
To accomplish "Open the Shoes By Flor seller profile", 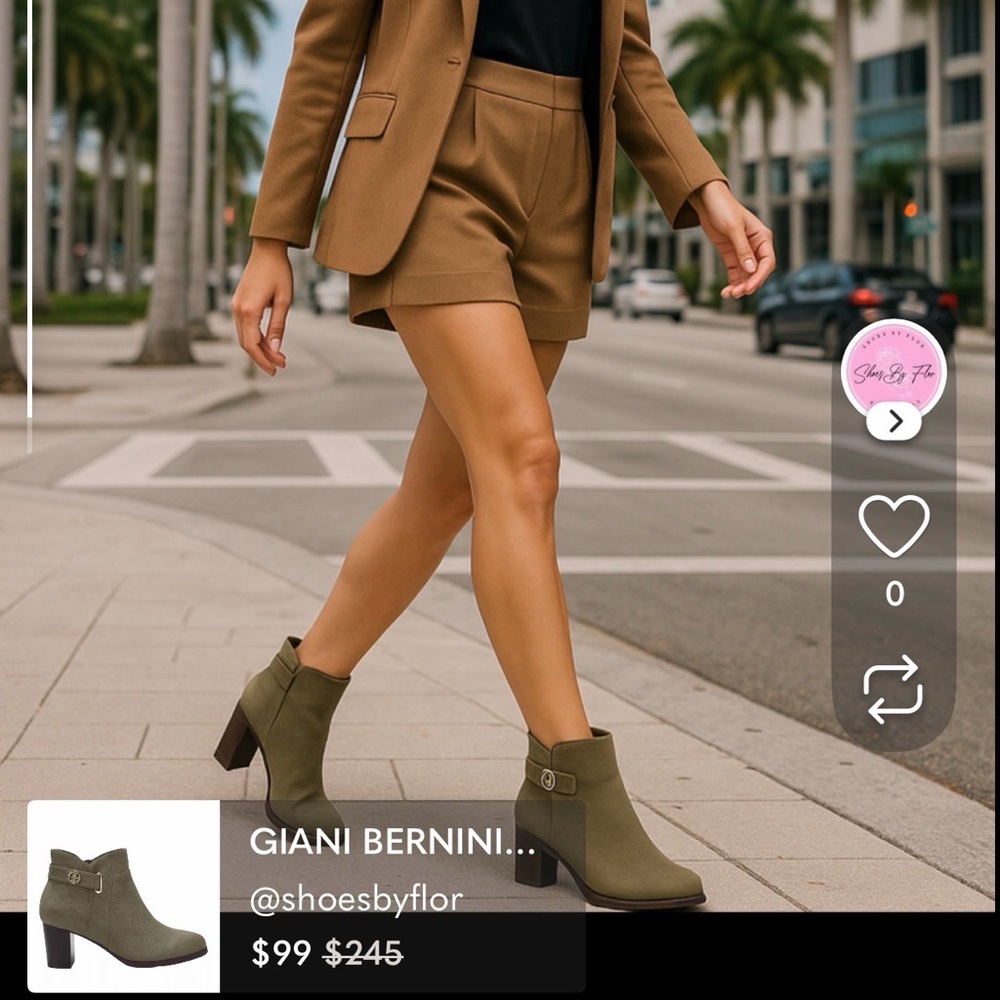I will tap(893, 368).
